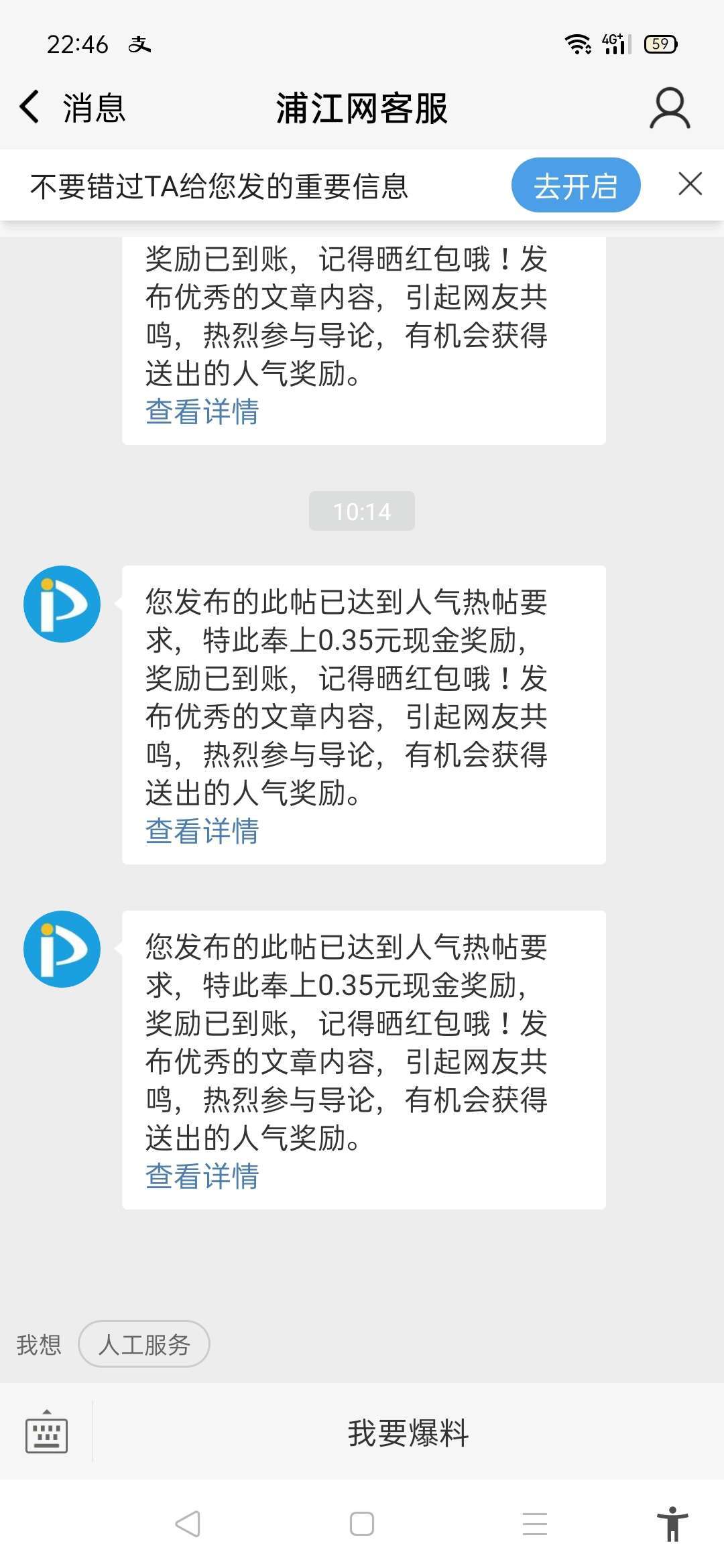Screen dimensions: 724x1568
Task: Tap the 去开启 button
Action: [576, 186]
